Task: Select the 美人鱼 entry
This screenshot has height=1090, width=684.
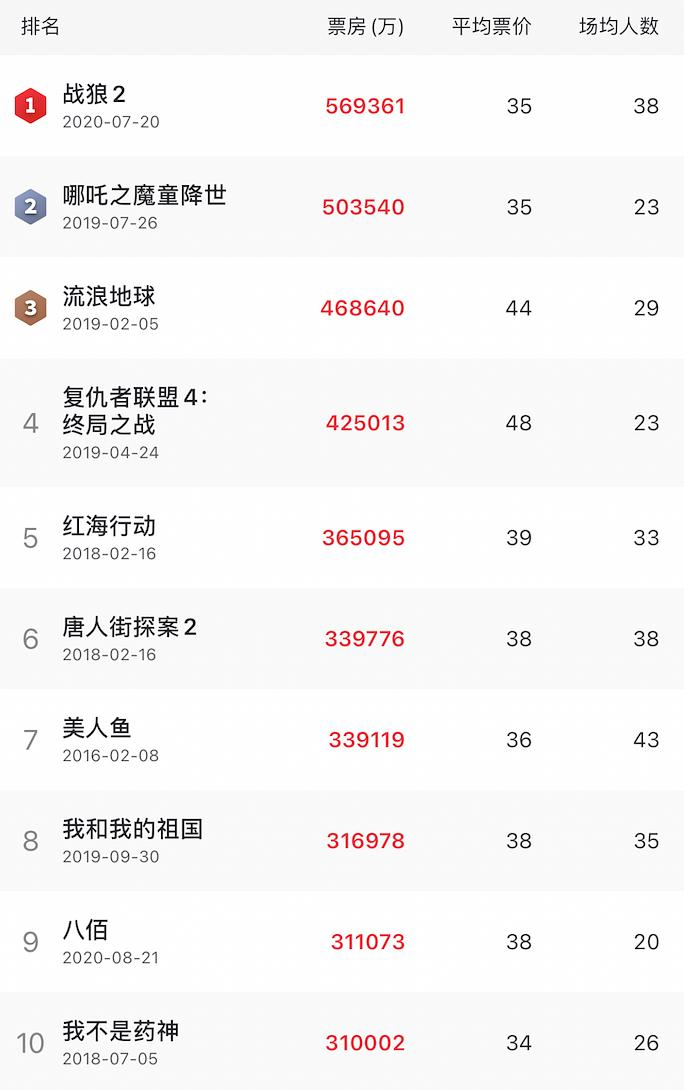Action: pos(97,729)
